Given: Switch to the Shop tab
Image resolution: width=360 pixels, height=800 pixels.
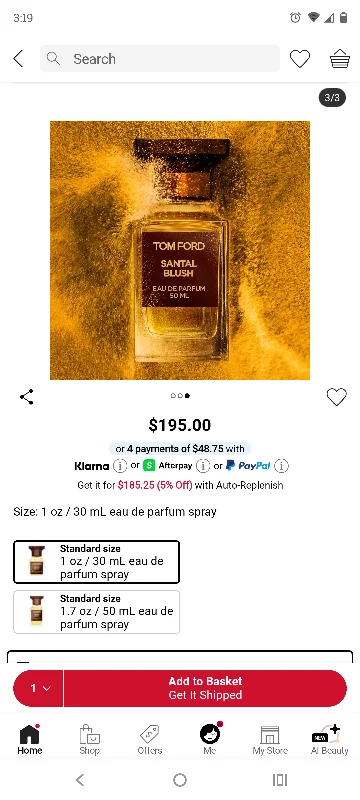Looking at the screenshot, I should pyautogui.click(x=89, y=740).
